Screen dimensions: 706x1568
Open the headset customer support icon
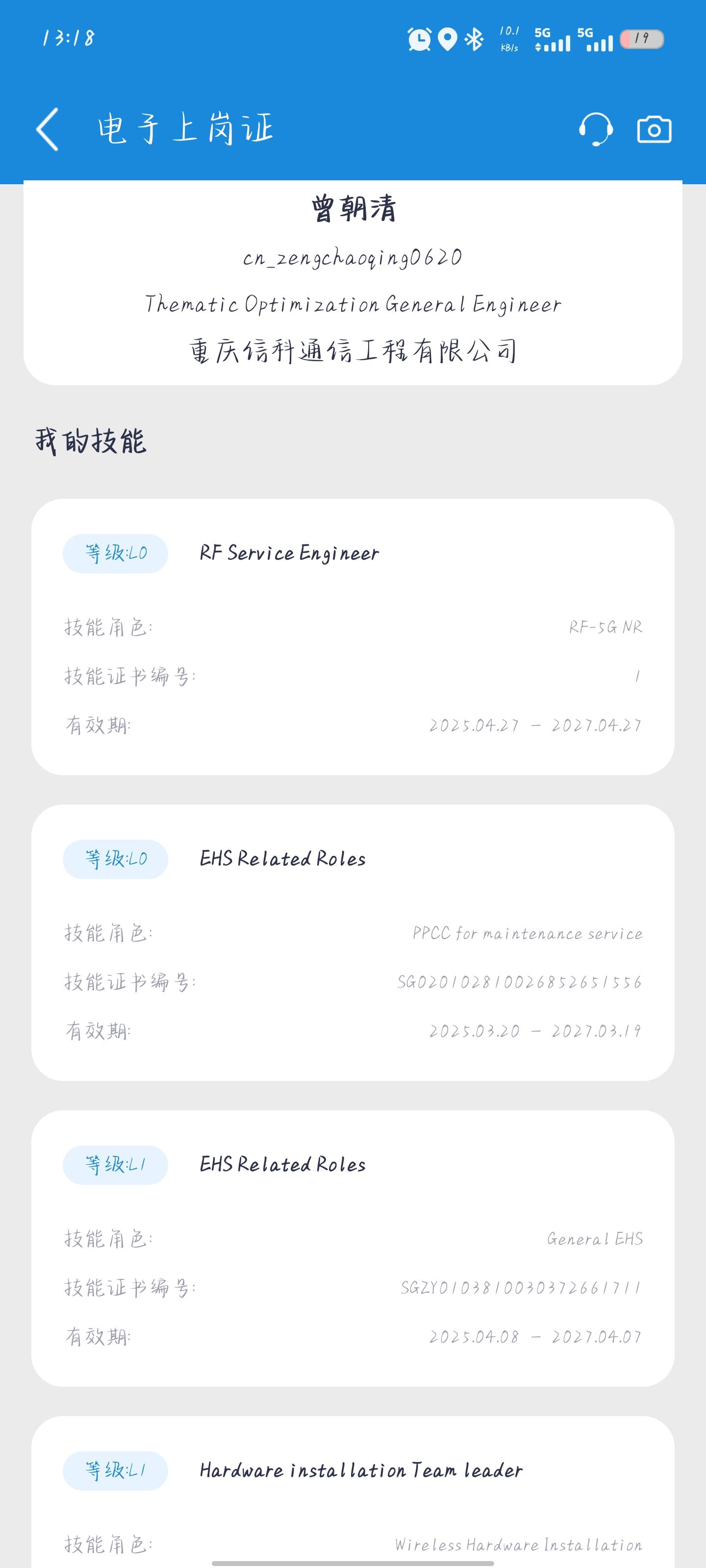[x=595, y=129]
